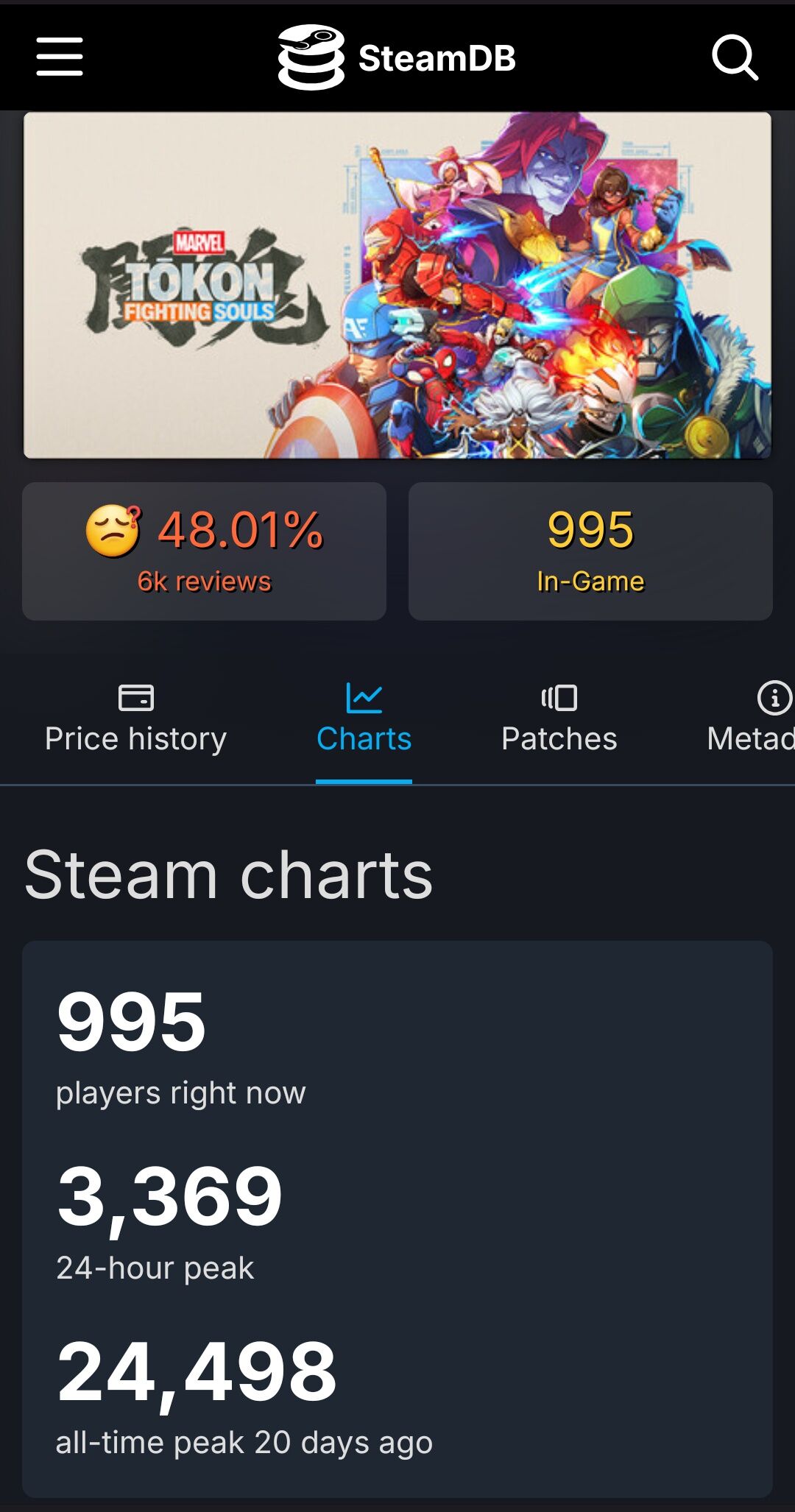Switch to the Price history tab
Screen dimensions: 795x1512
click(x=135, y=719)
